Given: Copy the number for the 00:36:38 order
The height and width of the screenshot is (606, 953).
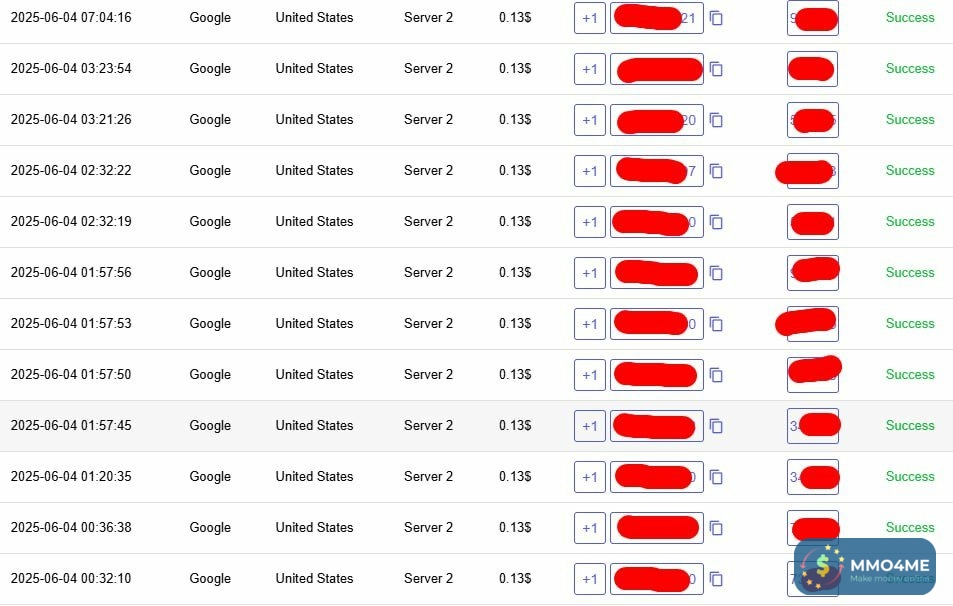Looking at the screenshot, I should click(x=716, y=528).
